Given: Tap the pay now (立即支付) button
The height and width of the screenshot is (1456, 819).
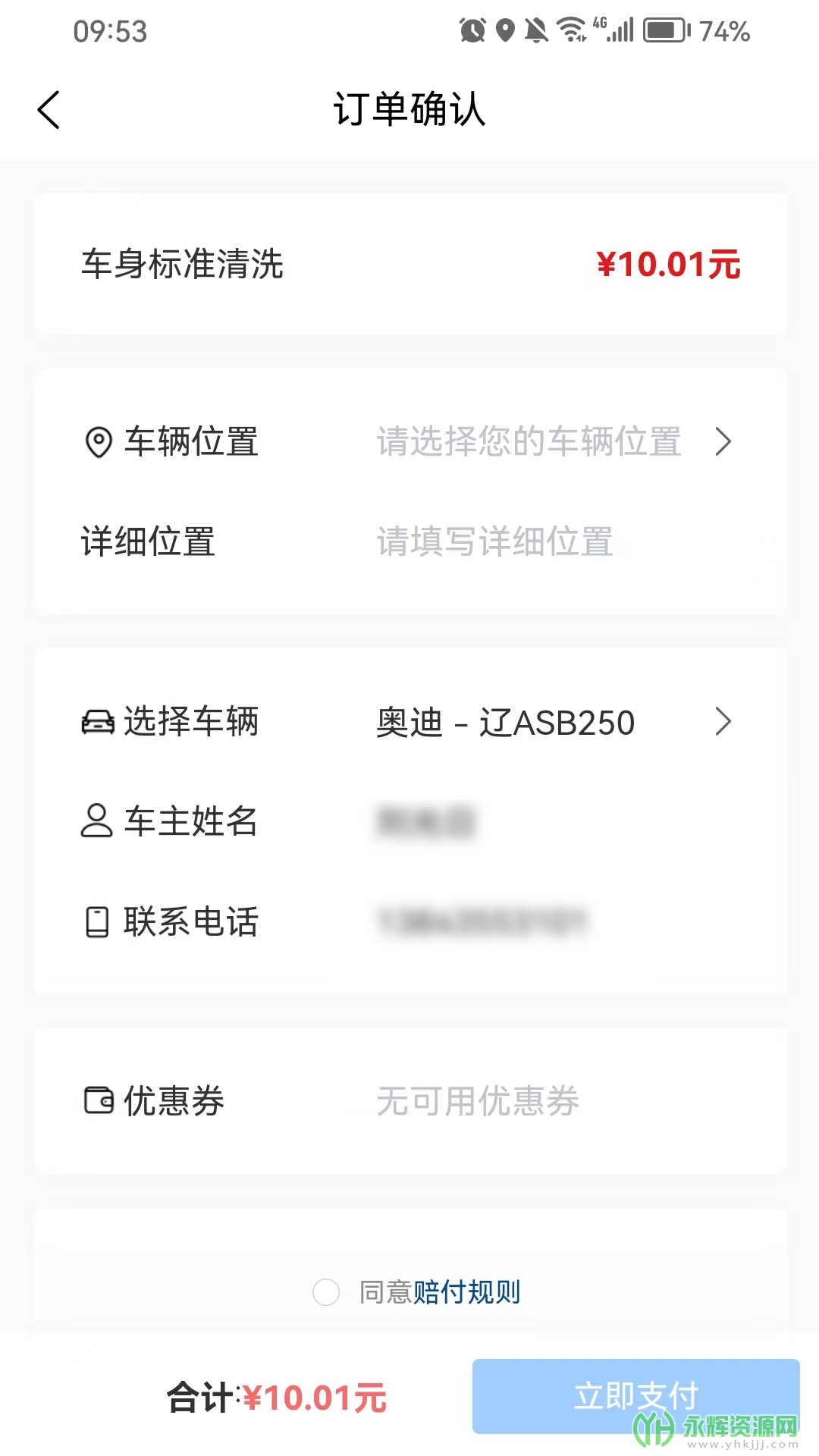Looking at the screenshot, I should pyautogui.click(x=635, y=1395).
